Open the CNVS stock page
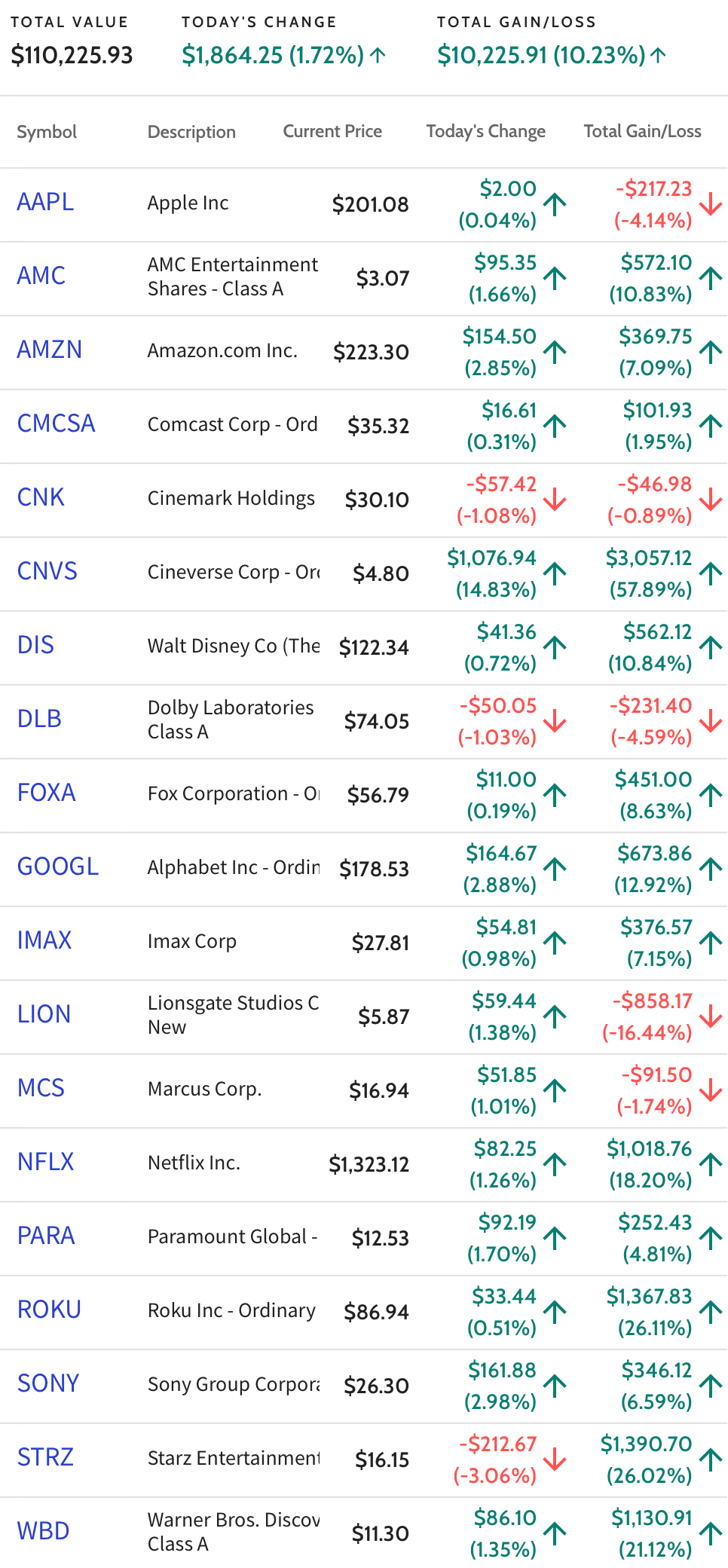Screen dimensions: 728x1568 coord(47,571)
